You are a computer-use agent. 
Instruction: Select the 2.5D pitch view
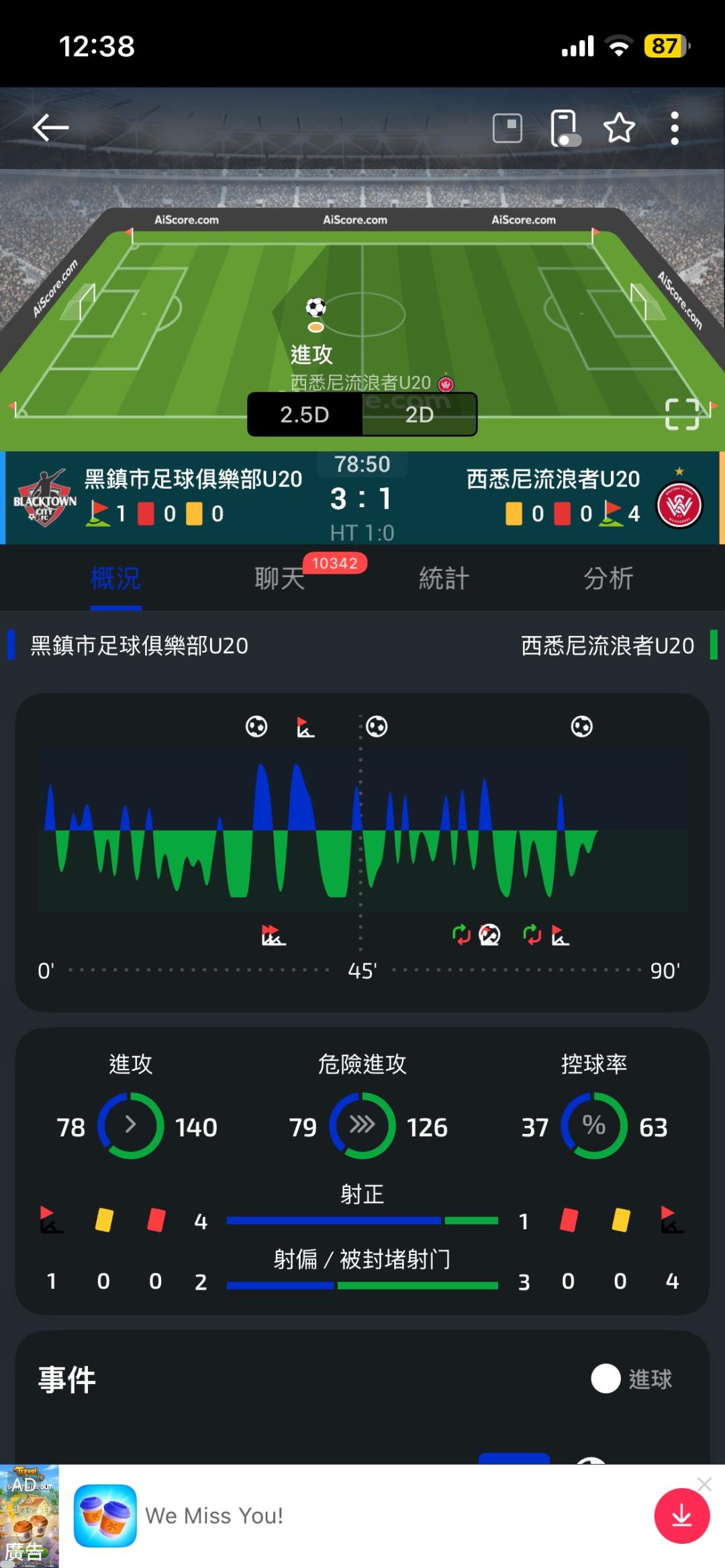305,415
